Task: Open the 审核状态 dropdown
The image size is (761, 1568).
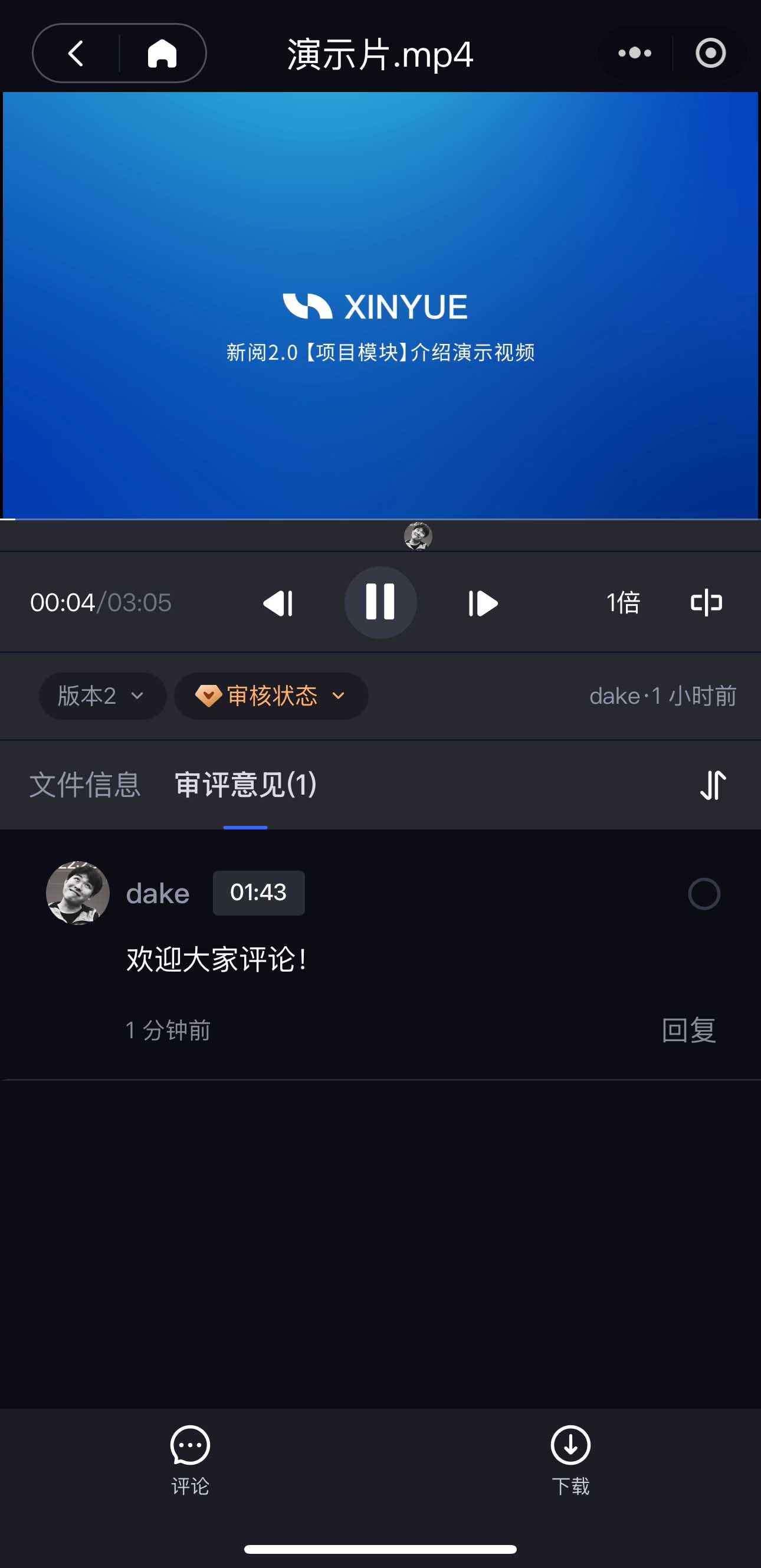Action: (x=271, y=696)
